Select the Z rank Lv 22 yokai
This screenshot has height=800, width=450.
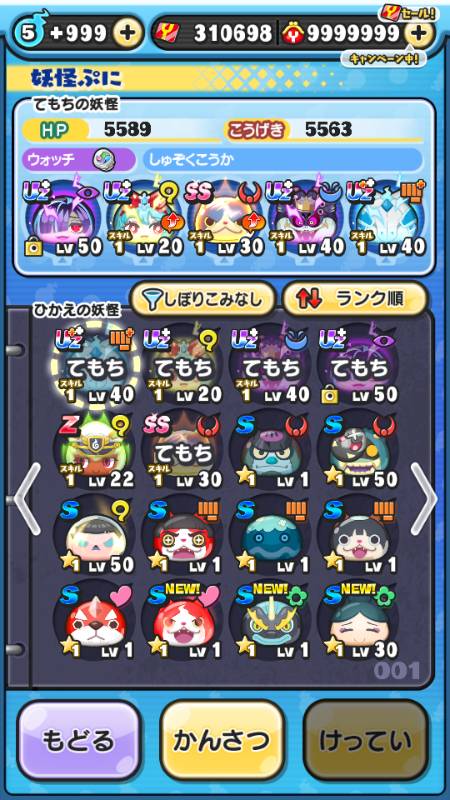[x=94, y=451]
